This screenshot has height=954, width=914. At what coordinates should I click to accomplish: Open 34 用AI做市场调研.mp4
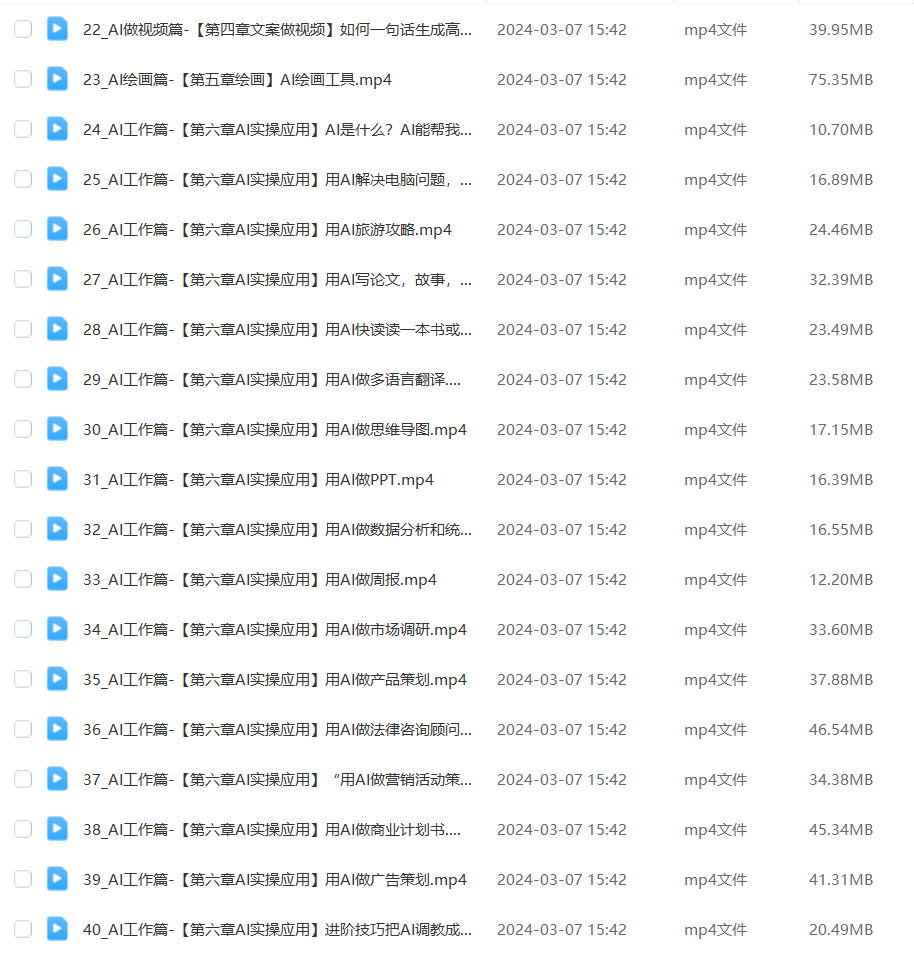coord(274,629)
